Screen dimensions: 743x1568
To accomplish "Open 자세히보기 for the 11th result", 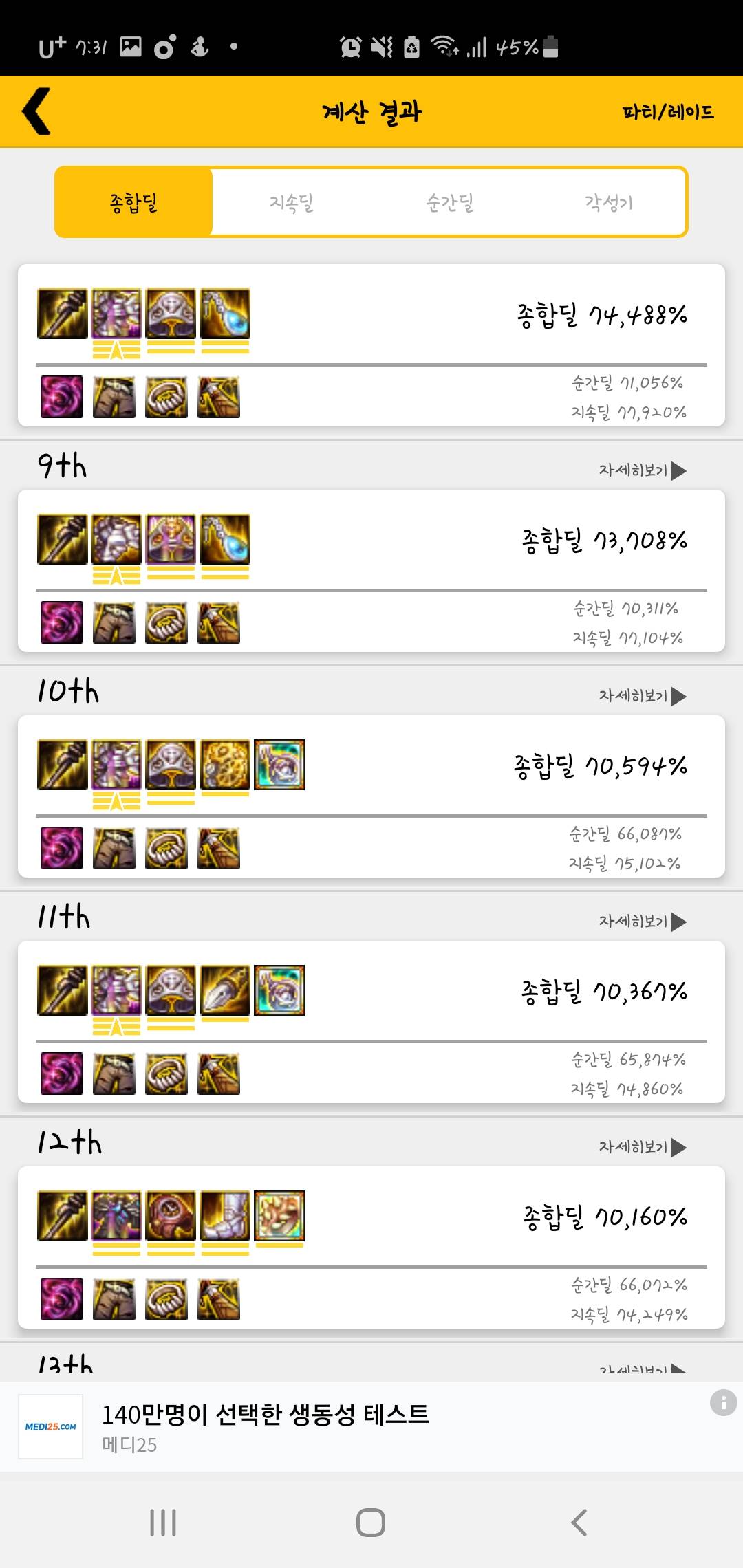I will [643, 922].
